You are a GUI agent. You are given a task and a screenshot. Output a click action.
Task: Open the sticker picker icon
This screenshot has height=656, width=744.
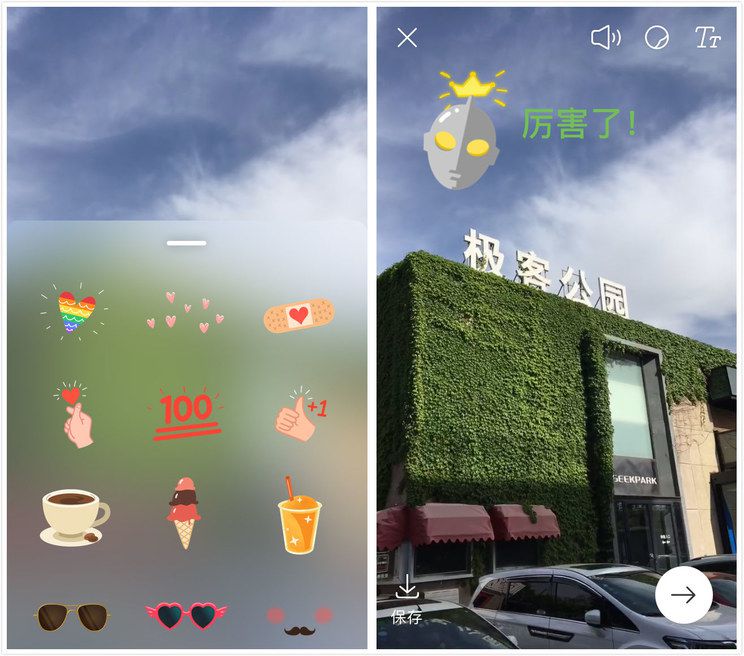pos(656,38)
